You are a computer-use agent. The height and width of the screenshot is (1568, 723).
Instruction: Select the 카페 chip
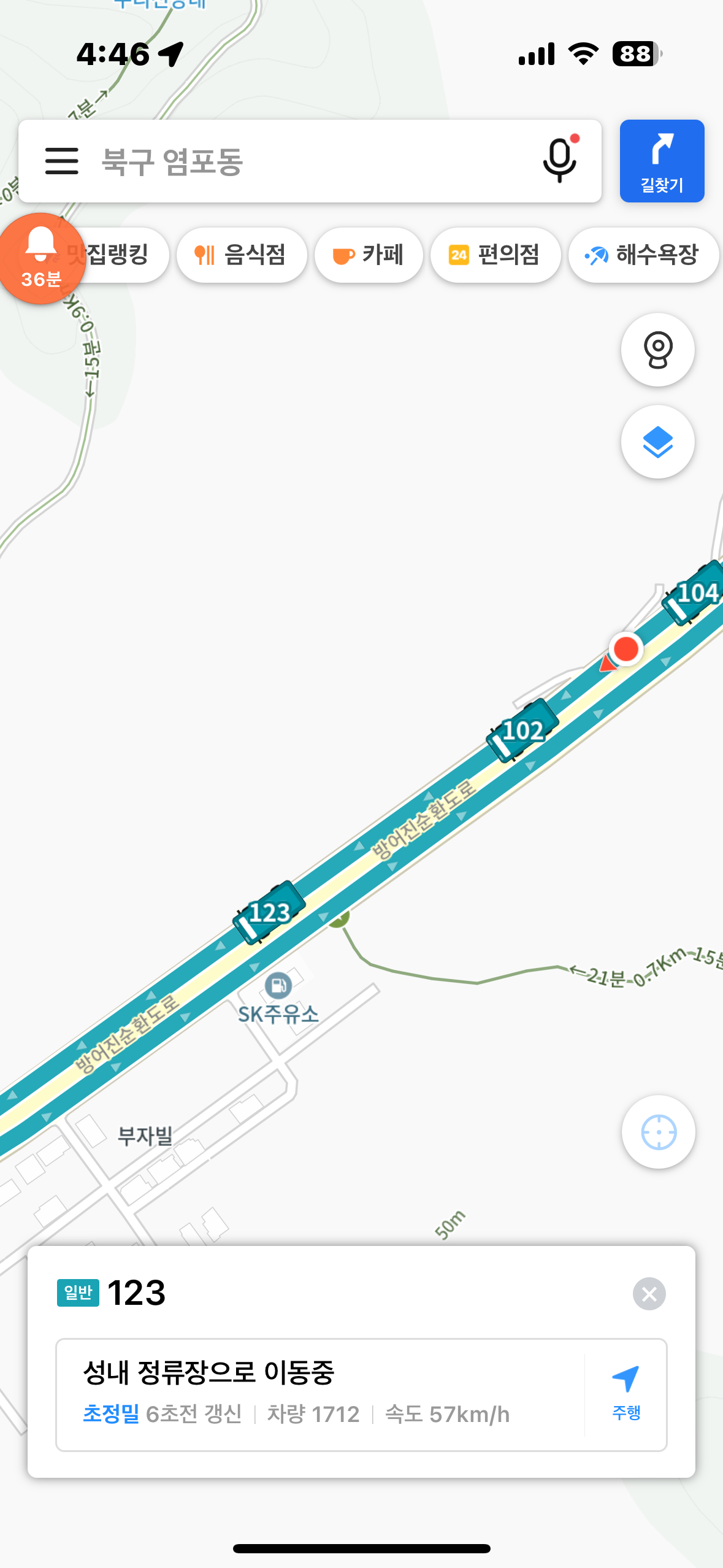369,255
